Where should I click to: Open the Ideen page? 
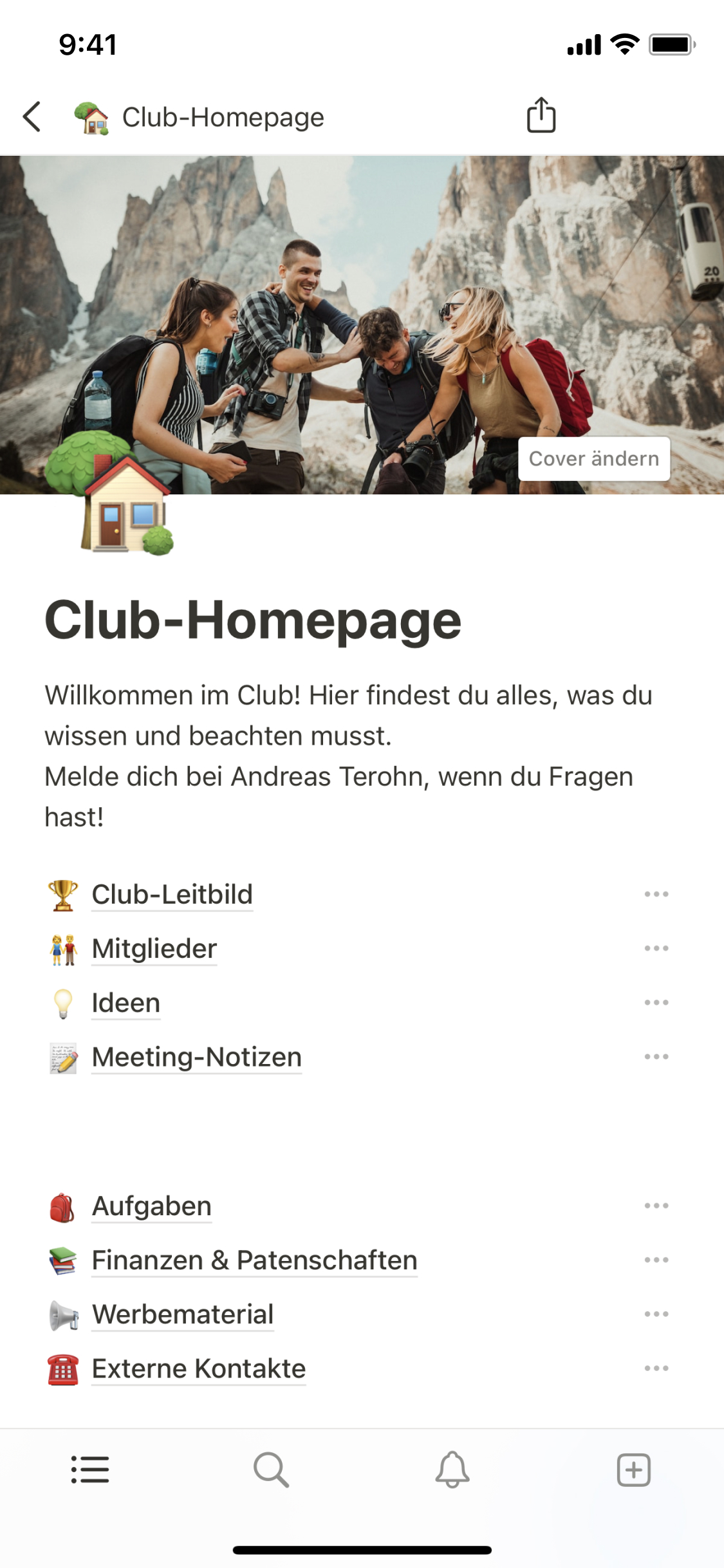[x=126, y=1003]
